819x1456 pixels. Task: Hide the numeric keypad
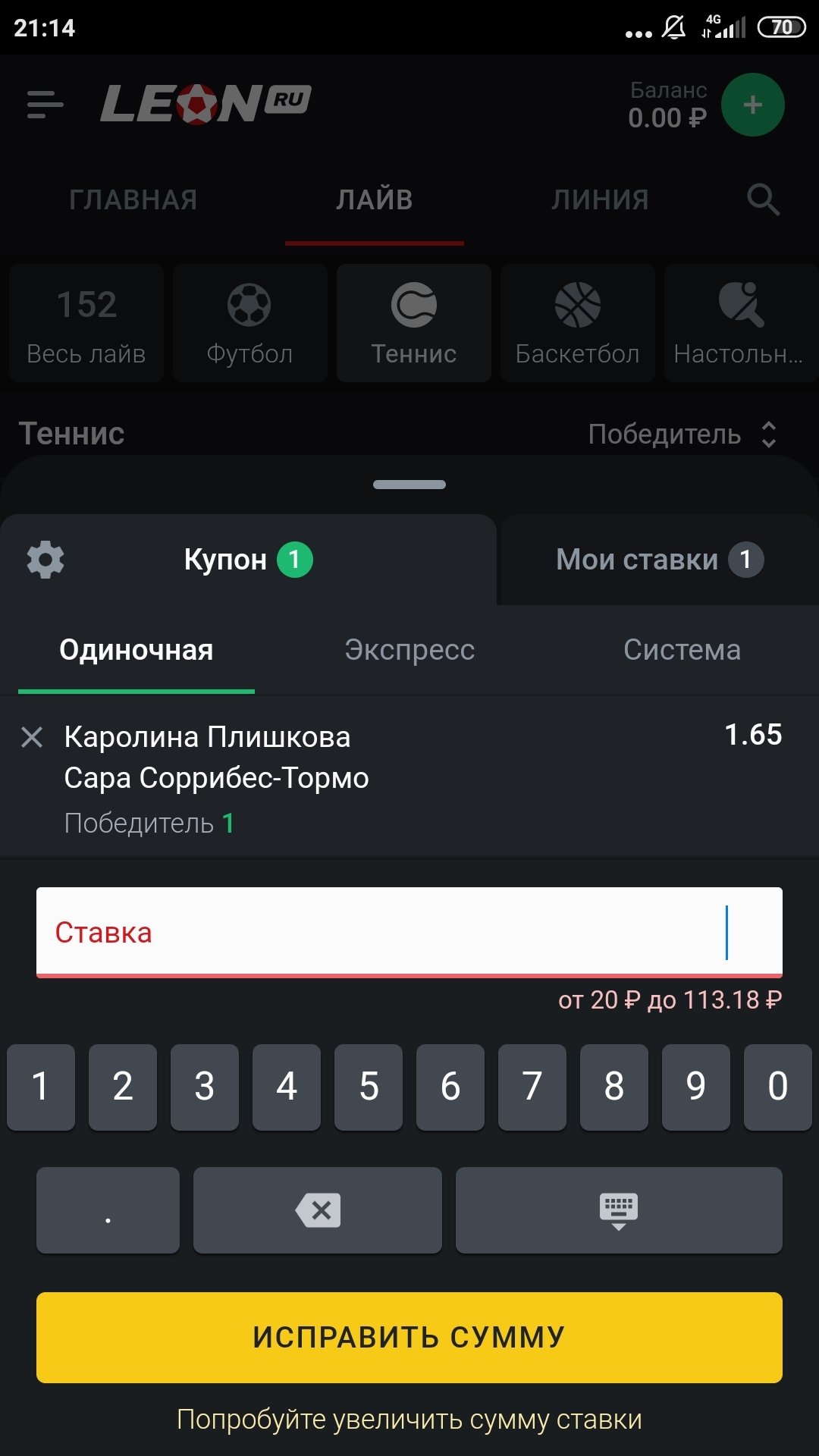[619, 1210]
